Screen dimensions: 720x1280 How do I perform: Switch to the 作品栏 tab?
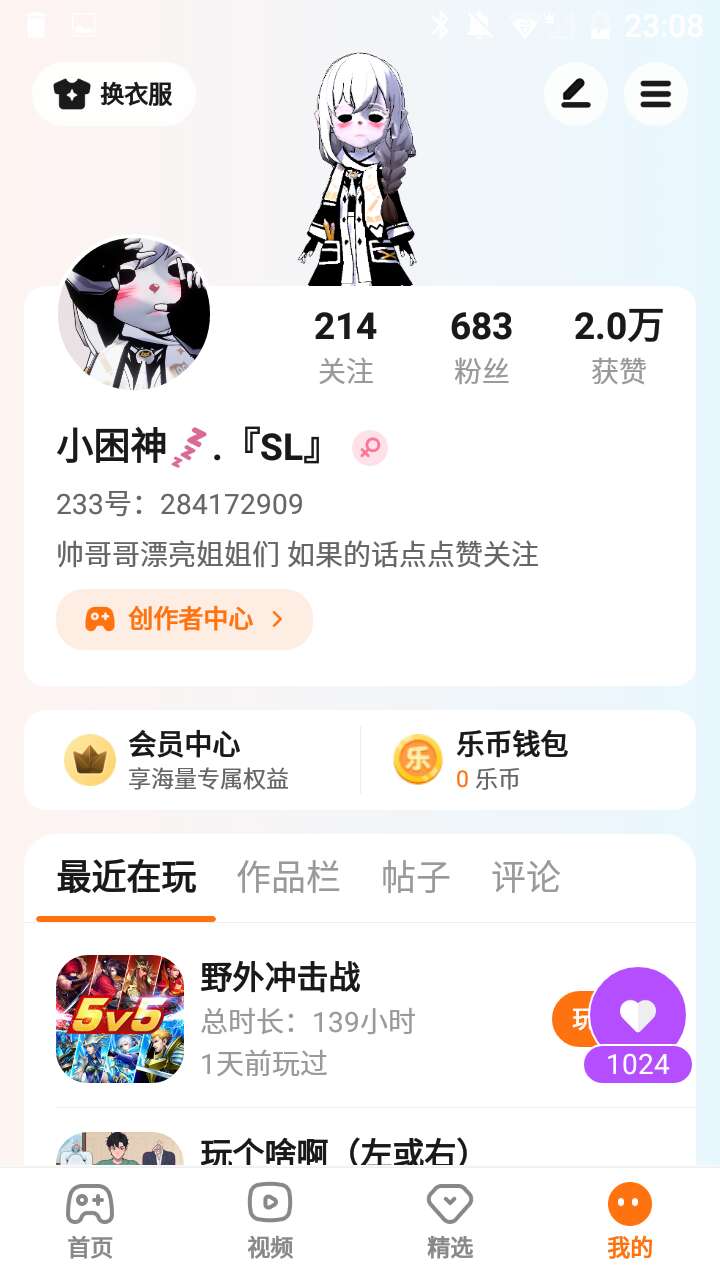[288, 877]
